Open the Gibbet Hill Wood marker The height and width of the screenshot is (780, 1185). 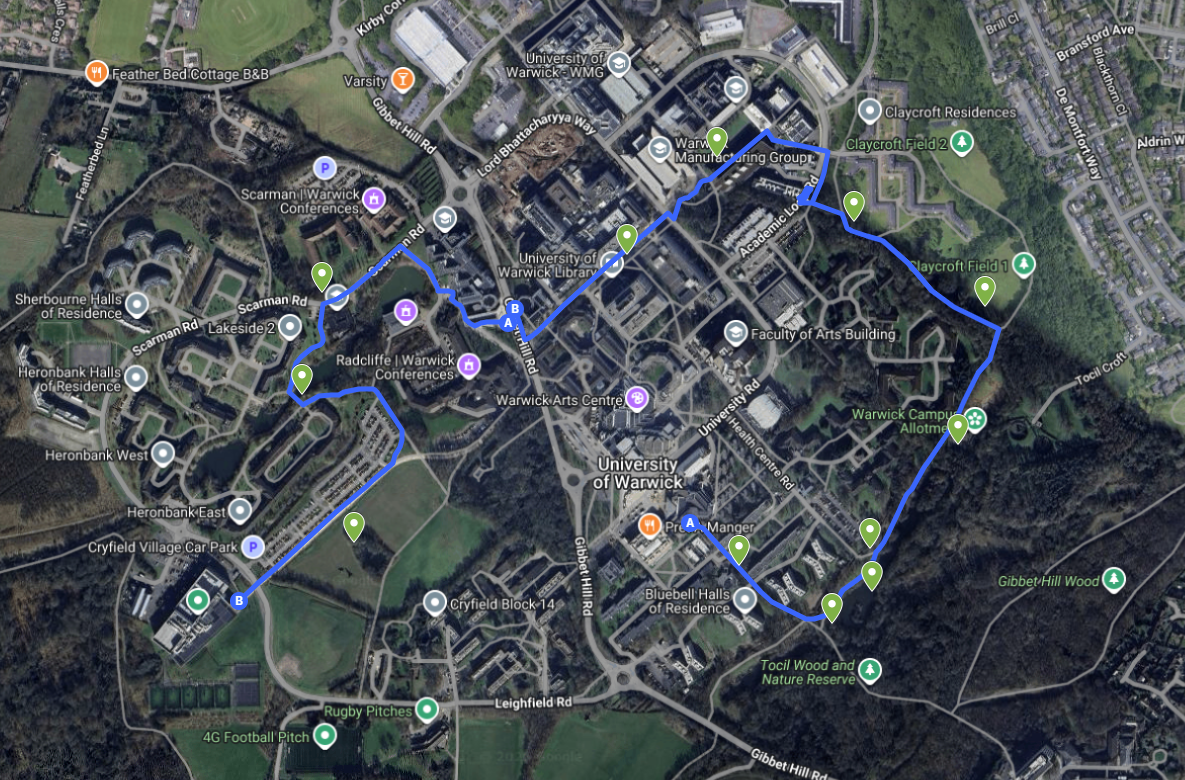pyautogui.click(x=1114, y=579)
